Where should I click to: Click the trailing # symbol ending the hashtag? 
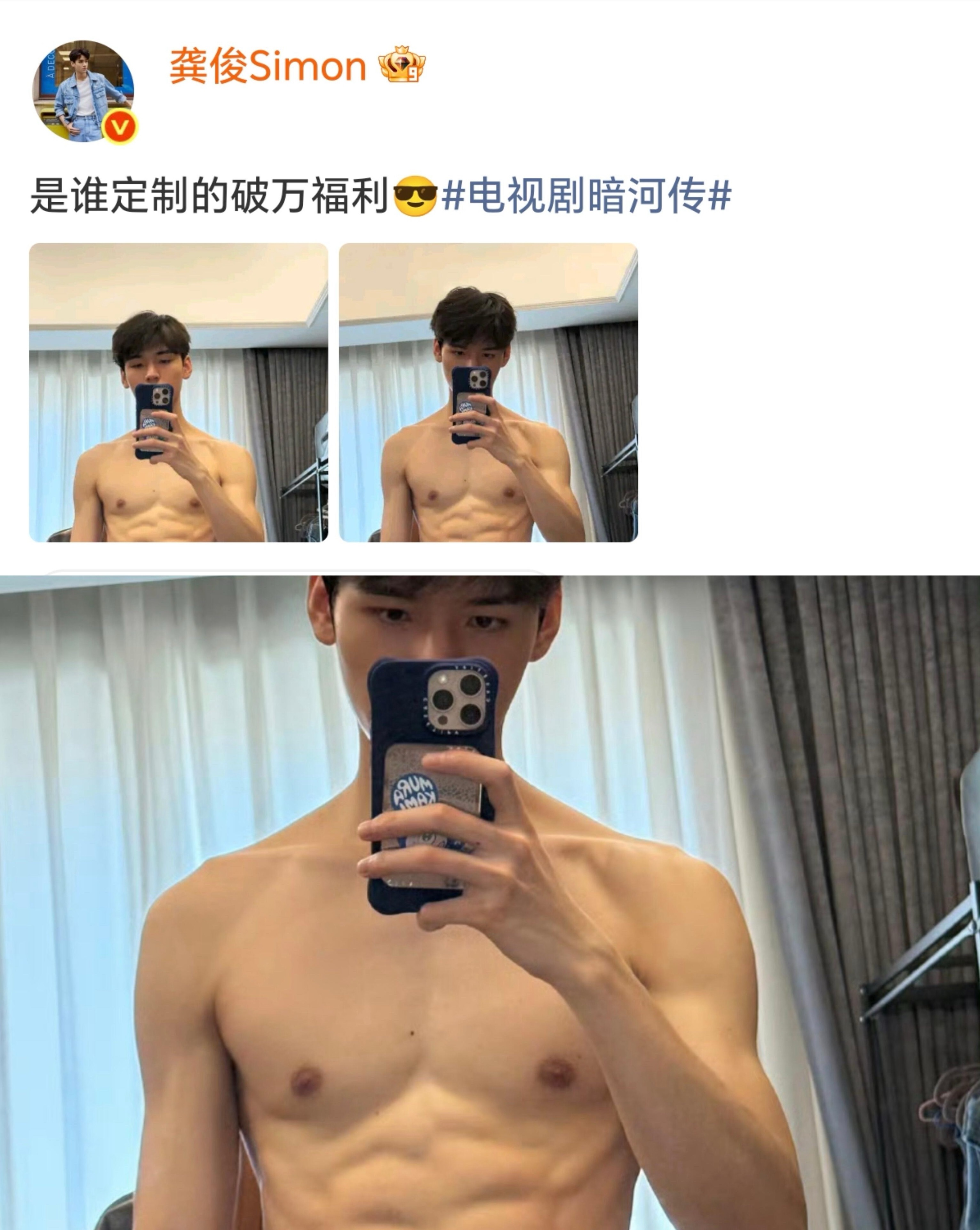720,195
